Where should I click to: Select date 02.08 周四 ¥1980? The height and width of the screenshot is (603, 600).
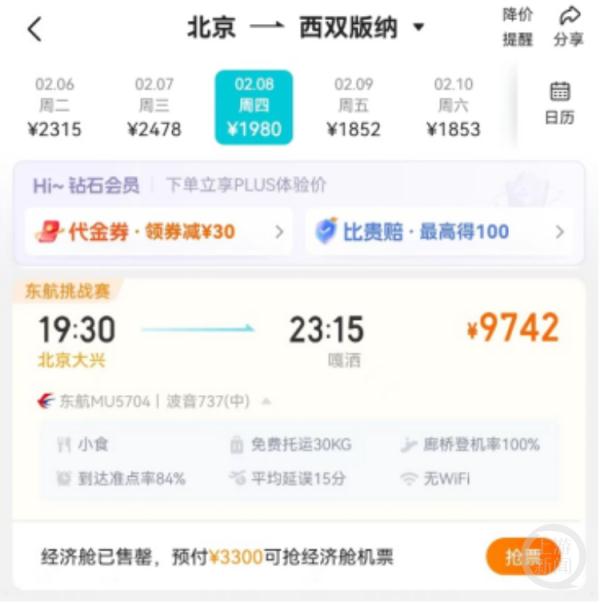pyautogui.click(x=254, y=107)
